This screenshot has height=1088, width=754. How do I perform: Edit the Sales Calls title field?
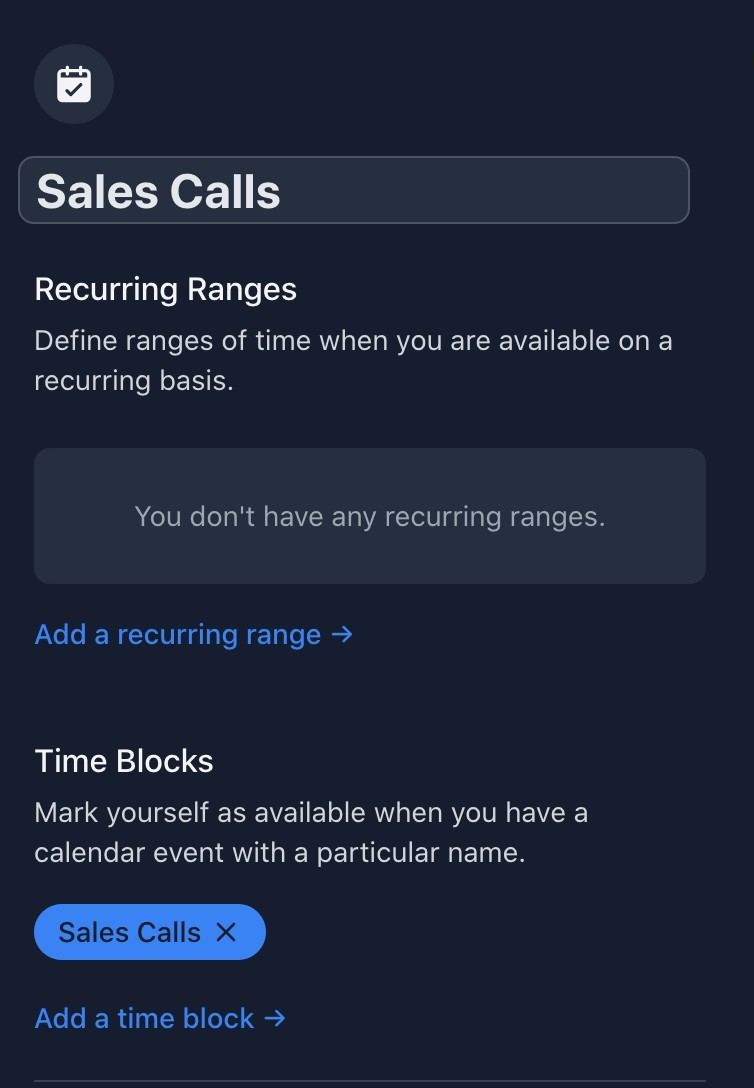pyautogui.click(x=353, y=190)
